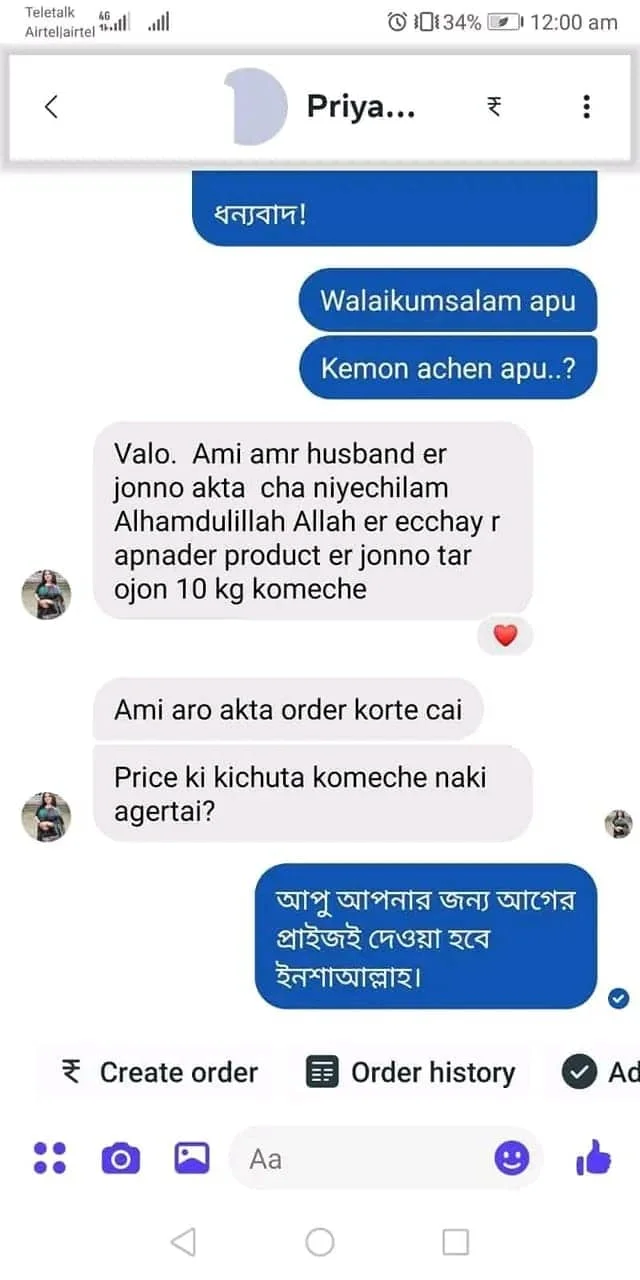The height and width of the screenshot is (1280, 640).
Task: Tap the system home button
Action: tap(320, 1242)
